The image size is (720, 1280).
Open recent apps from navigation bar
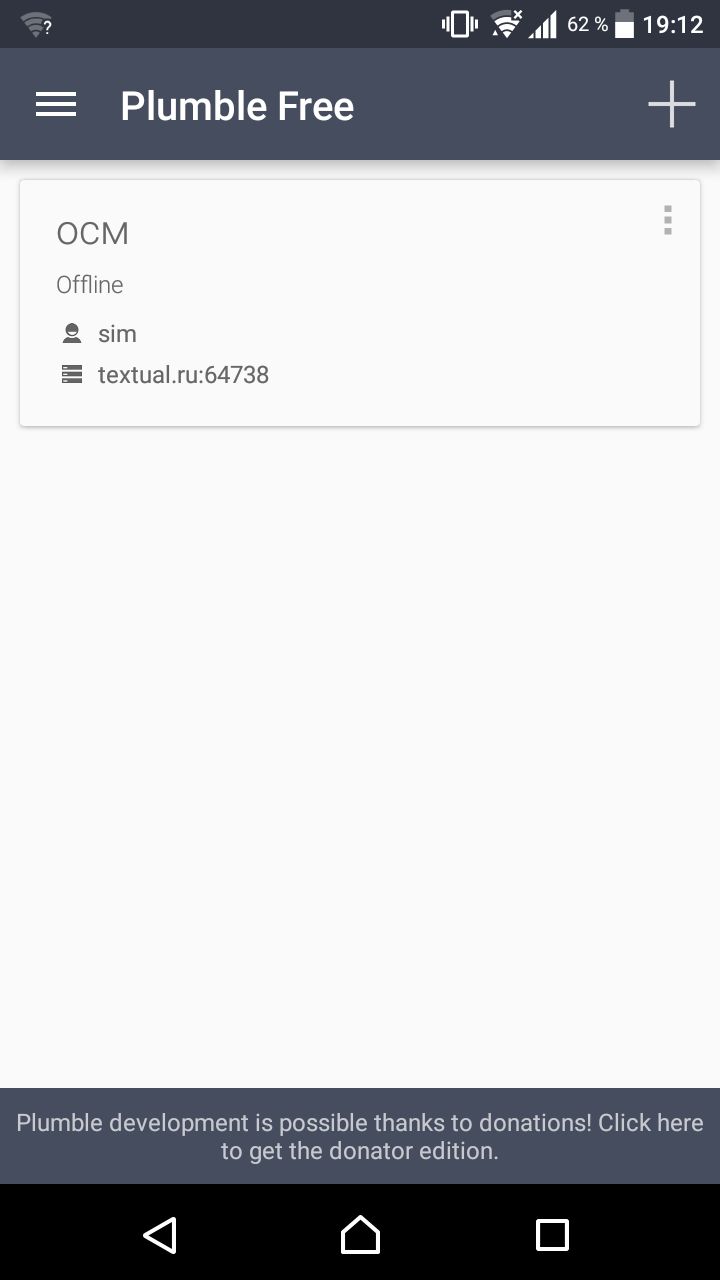coord(552,1234)
